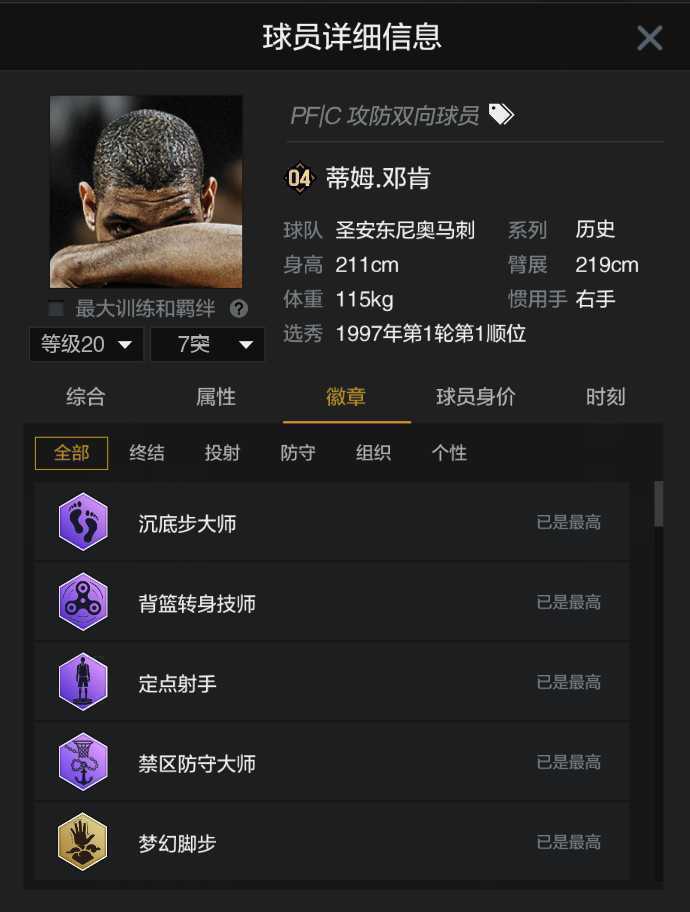Filter badges by 组织

pos(373,453)
